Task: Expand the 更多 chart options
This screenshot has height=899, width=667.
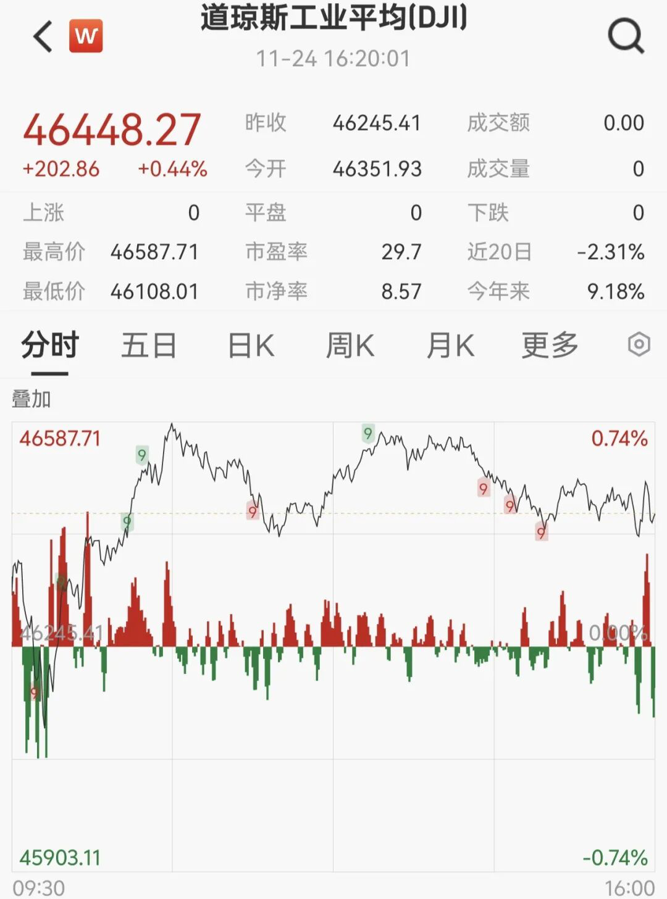Action: pyautogui.click(x=550, y=346)
